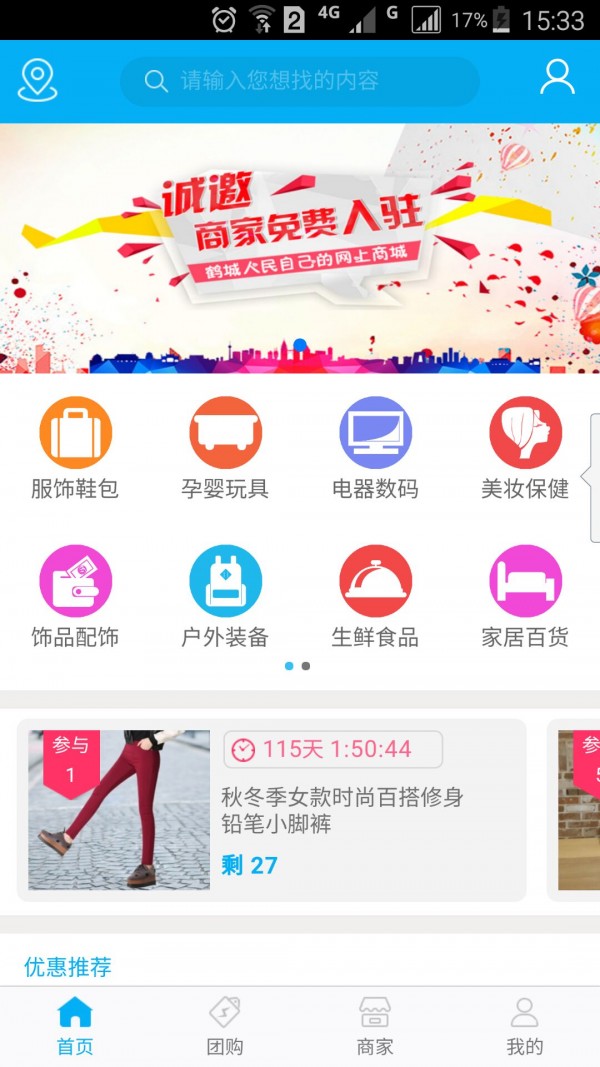Switch to the 商家 tab
Screen dimensions: 600x1067
tap(375, 1027)
